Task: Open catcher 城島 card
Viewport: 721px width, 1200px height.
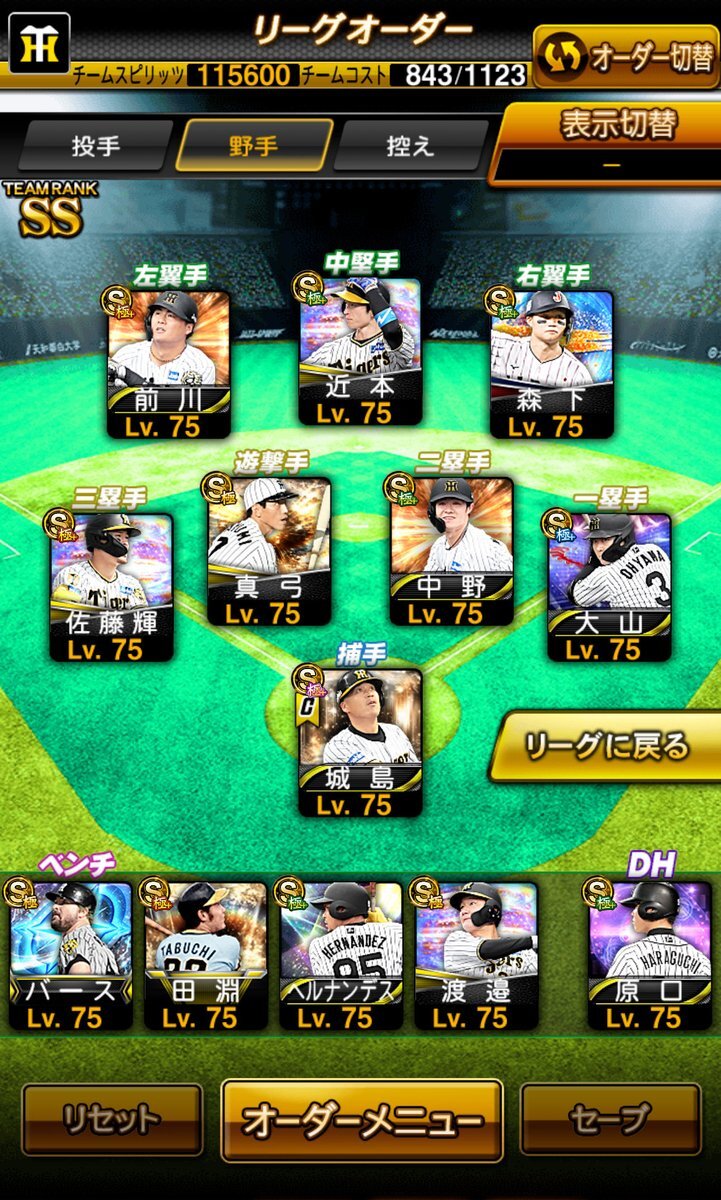Action: pos(360,742)
